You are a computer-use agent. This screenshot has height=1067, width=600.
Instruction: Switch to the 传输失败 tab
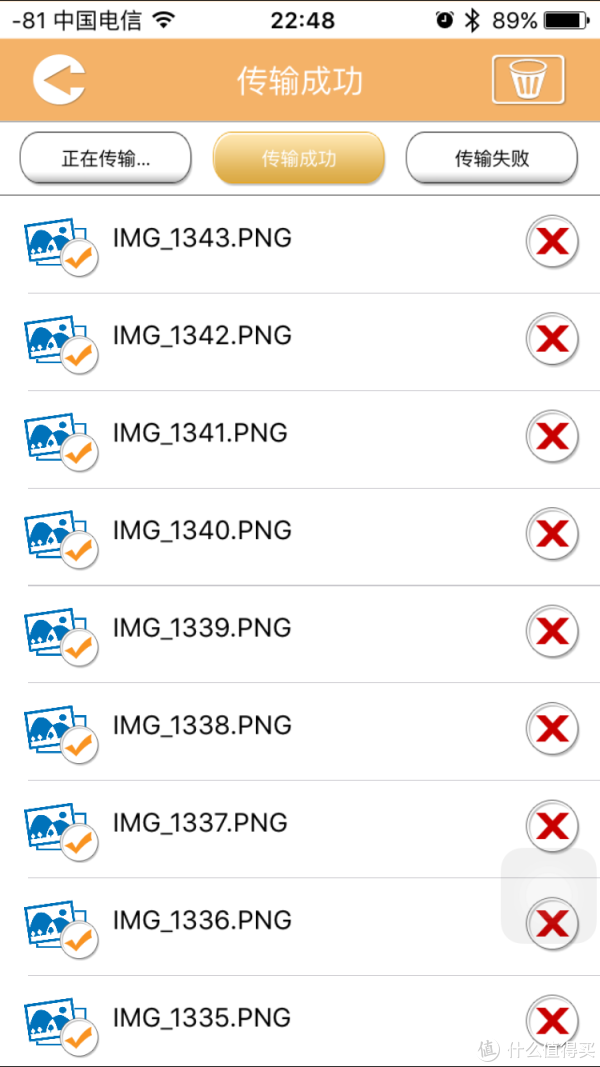click(x=492, y=158)
